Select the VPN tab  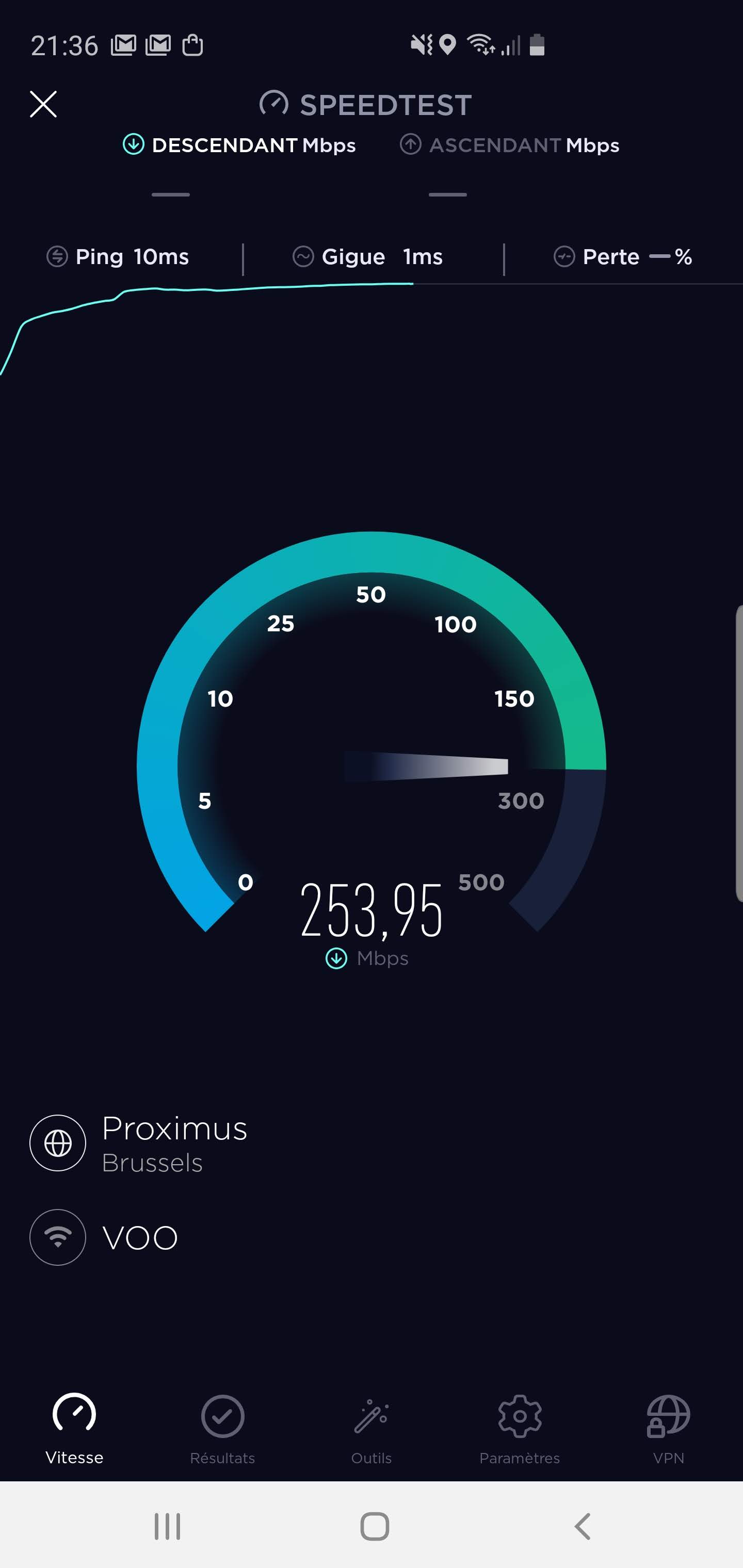(x=668, y=1428)
